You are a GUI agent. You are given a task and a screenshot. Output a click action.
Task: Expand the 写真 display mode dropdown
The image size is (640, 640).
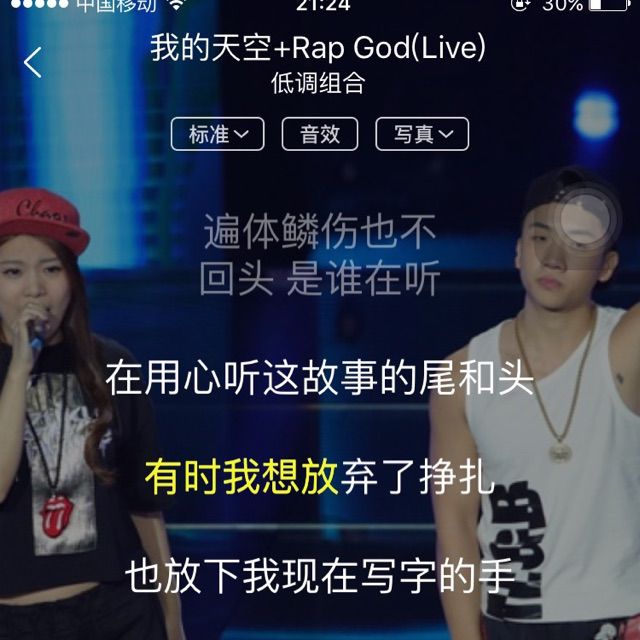click(x=422, y=134)
